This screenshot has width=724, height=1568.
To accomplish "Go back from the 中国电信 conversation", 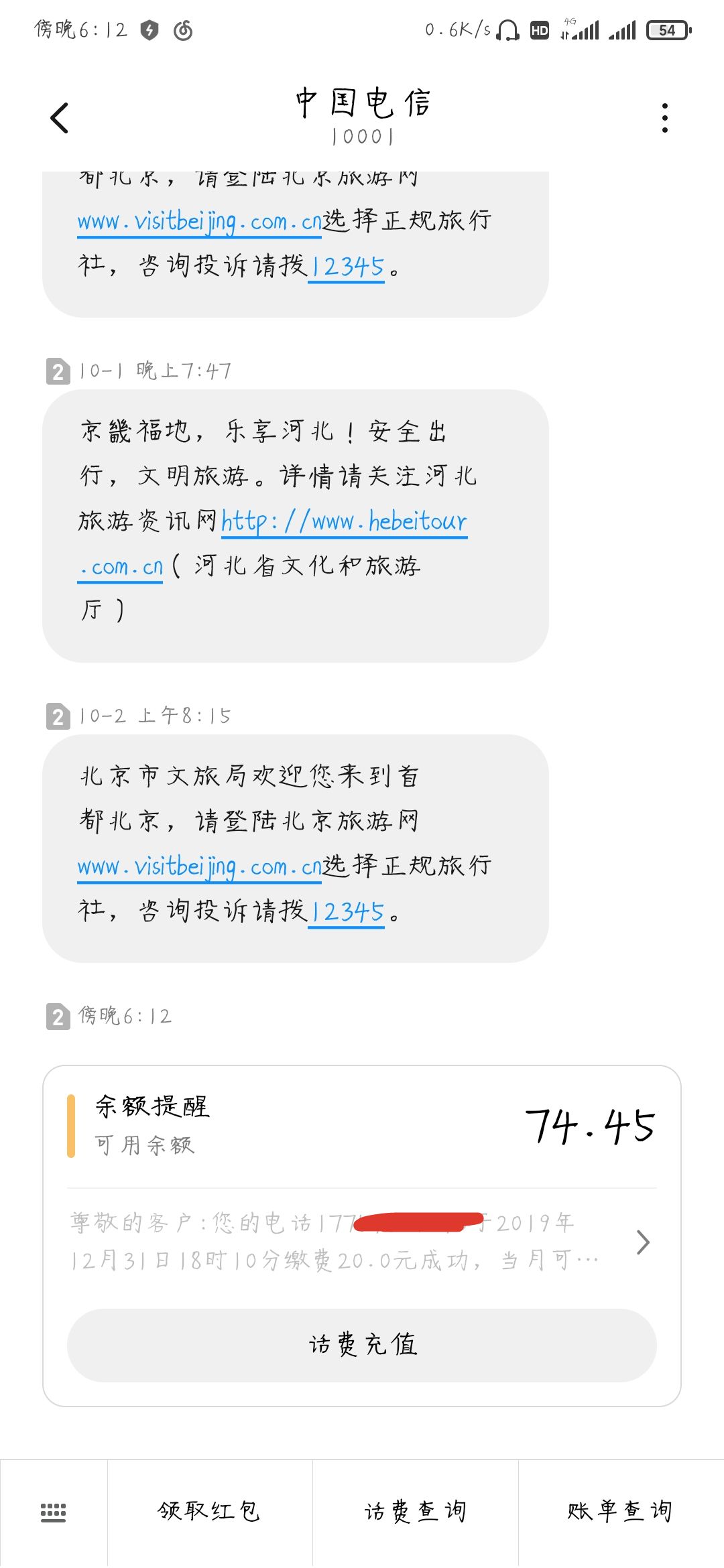I will (x=60, y=118).
